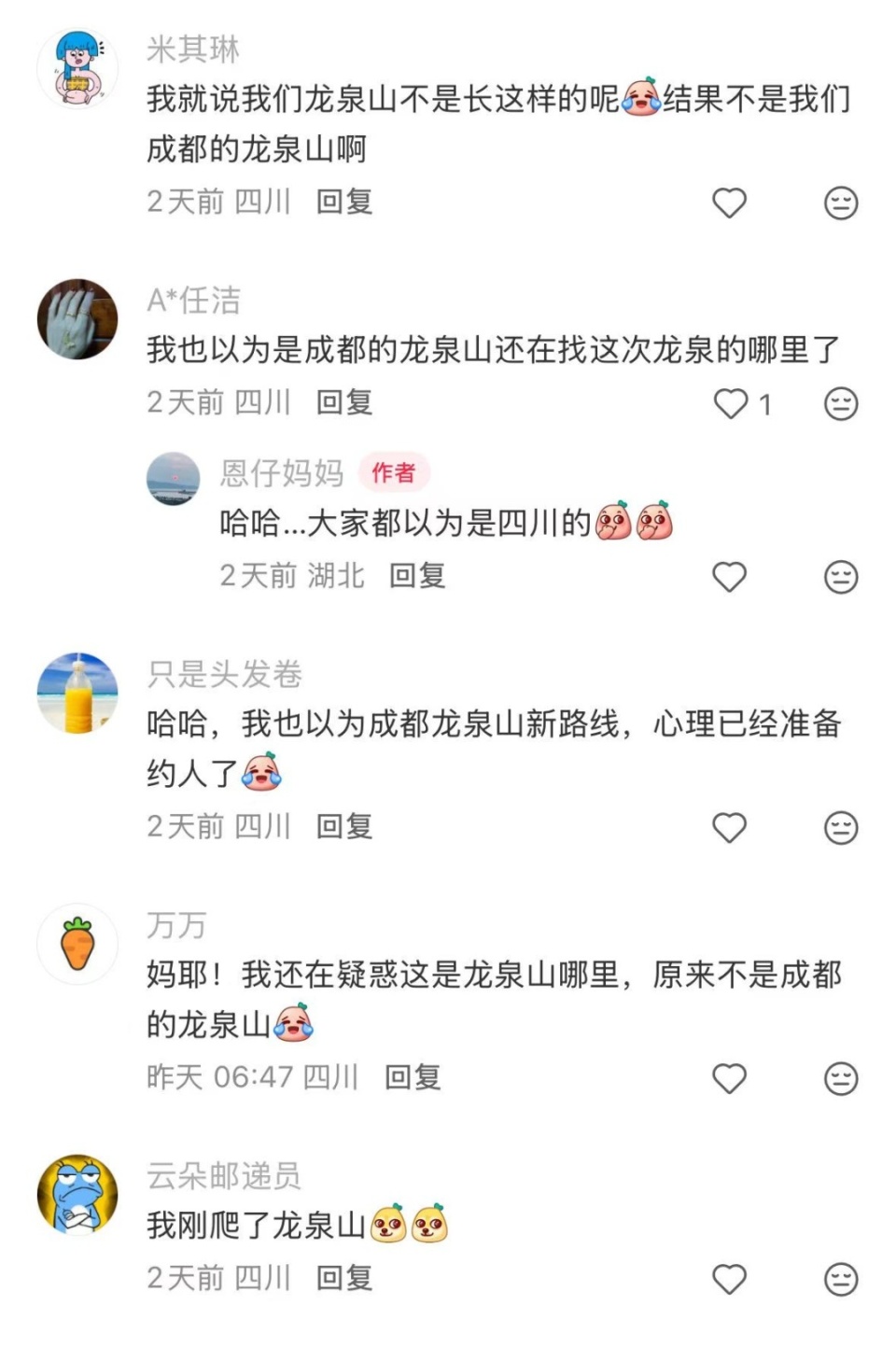The image size is (896, 1347).
Task: Click 回复 under 云朵邮递员's comment
Action: [x=343, y=1277]
